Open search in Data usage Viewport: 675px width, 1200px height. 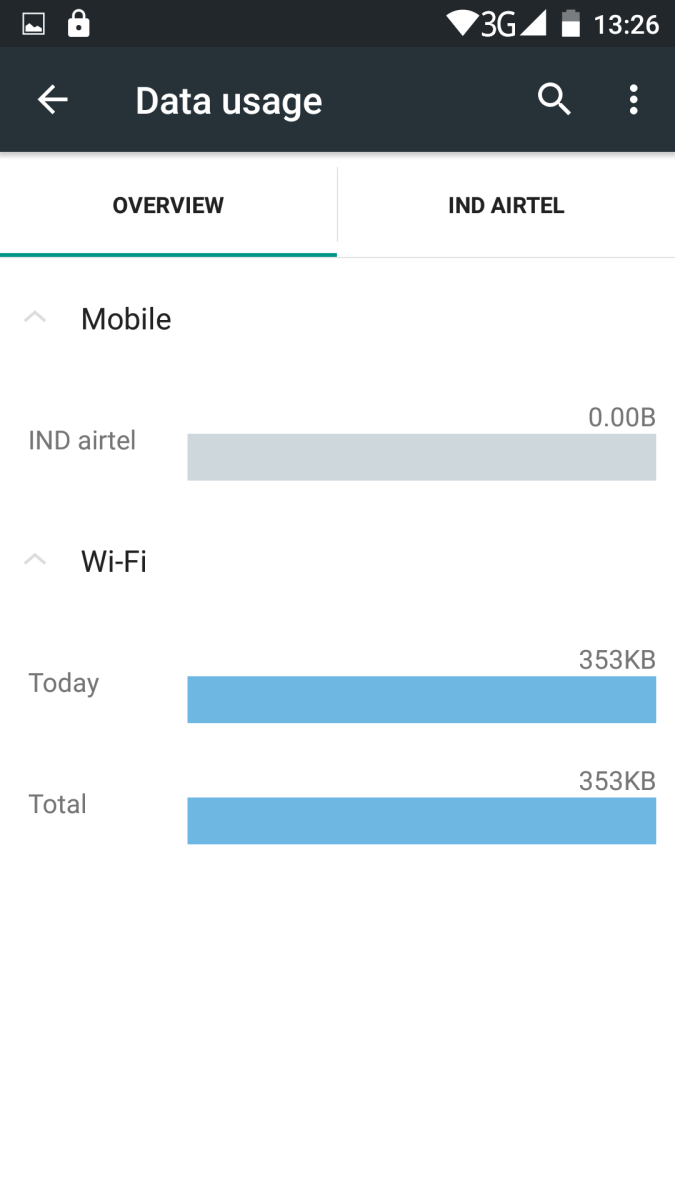554,100
